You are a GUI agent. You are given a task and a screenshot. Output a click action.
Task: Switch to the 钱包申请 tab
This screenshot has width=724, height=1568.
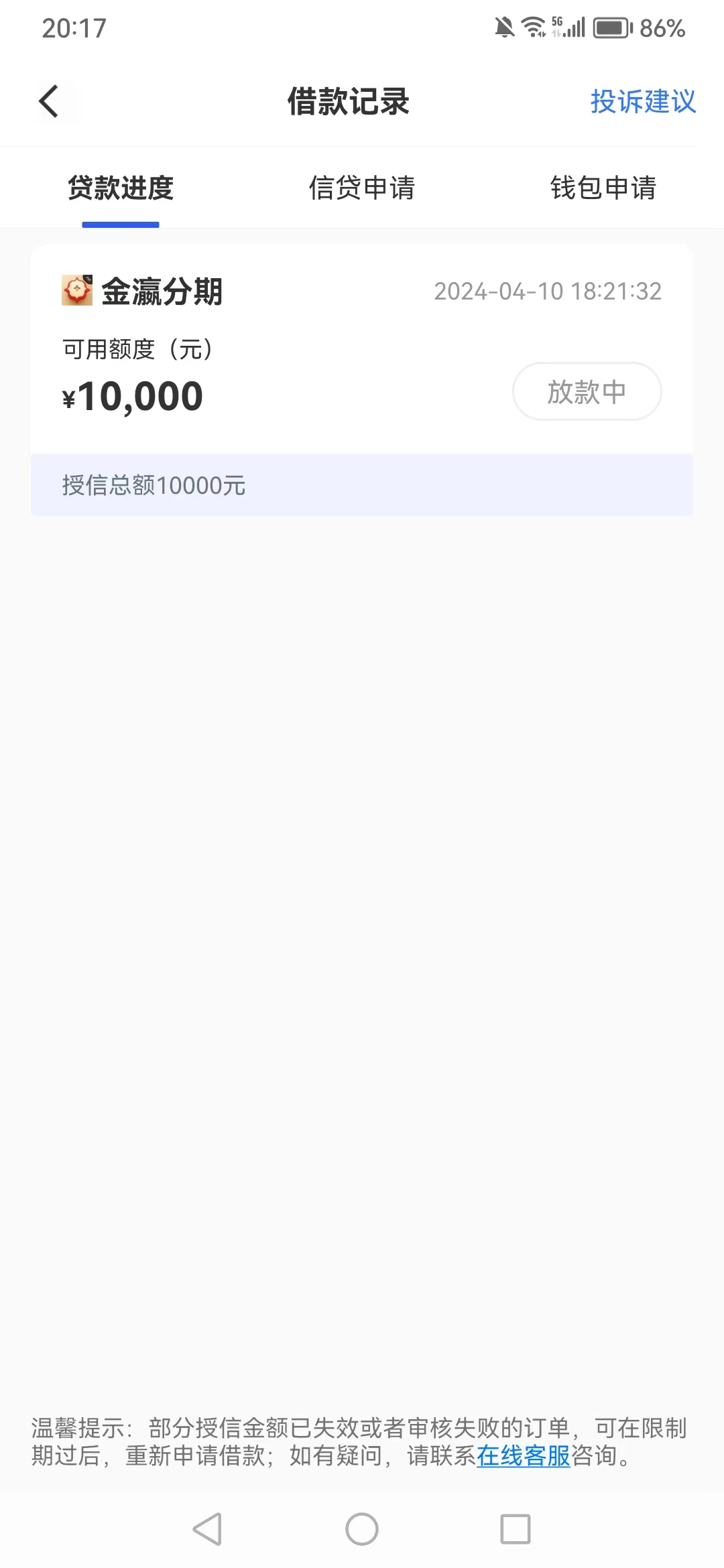(603, 188)
